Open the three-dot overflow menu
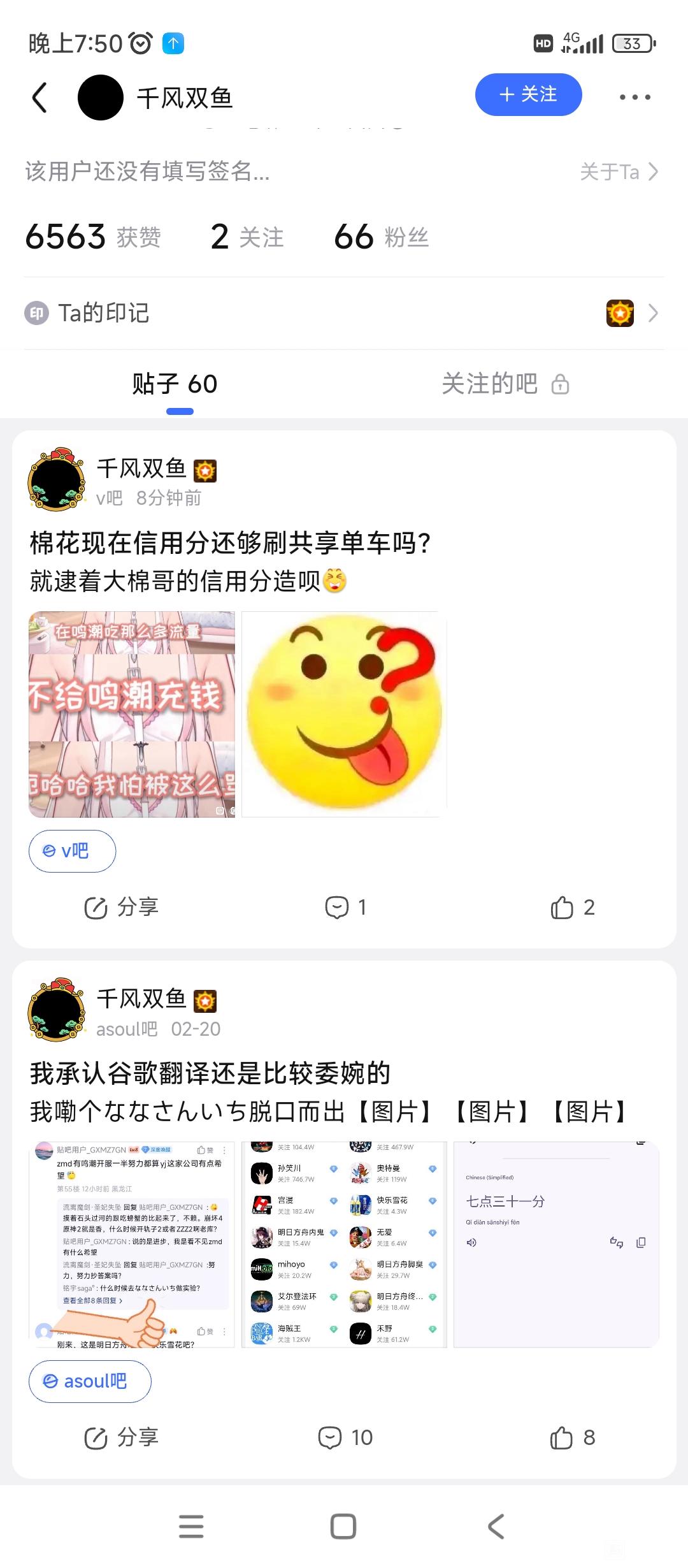This screenshot has width=688, height=1568. 635,98
